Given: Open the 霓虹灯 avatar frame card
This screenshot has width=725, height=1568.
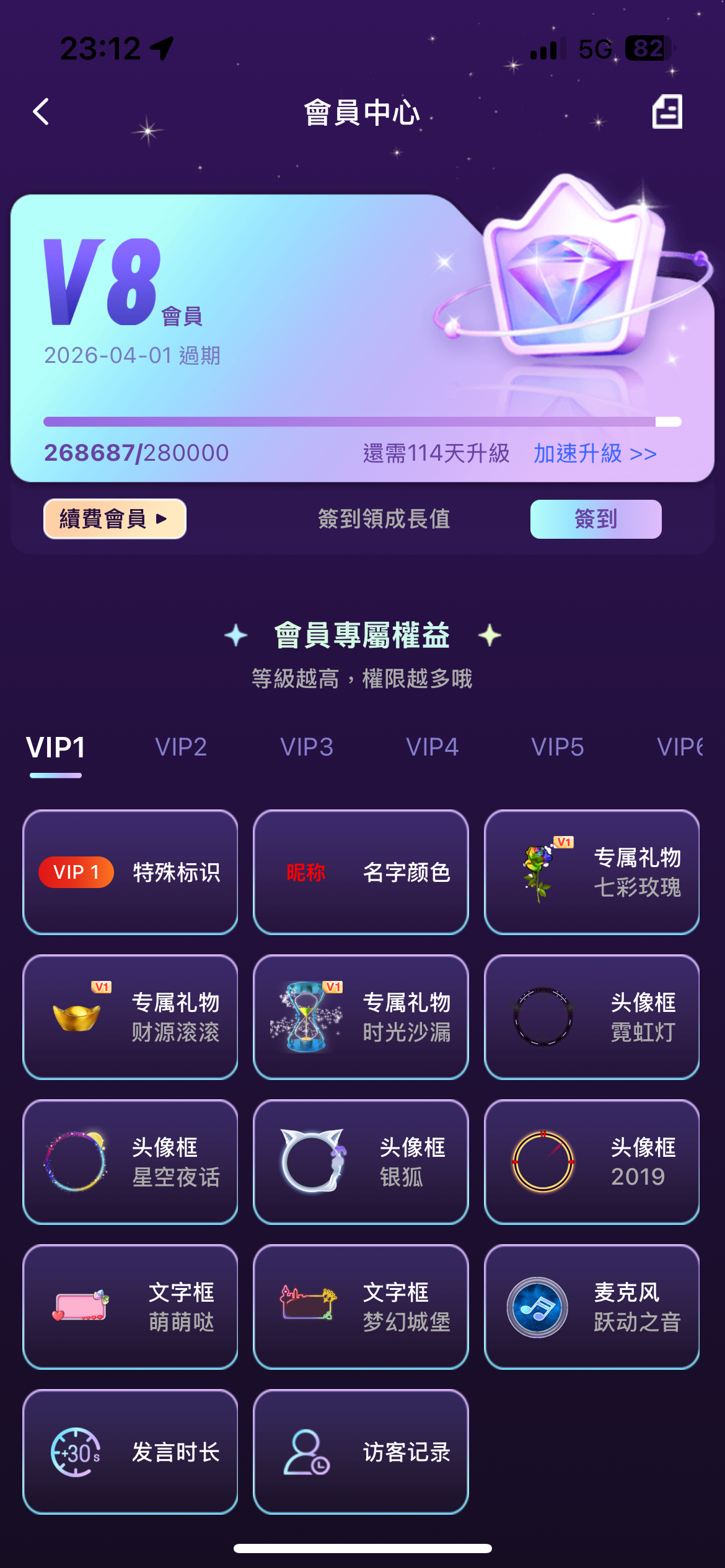Looking at the screenshot, I should [592, 1017].
